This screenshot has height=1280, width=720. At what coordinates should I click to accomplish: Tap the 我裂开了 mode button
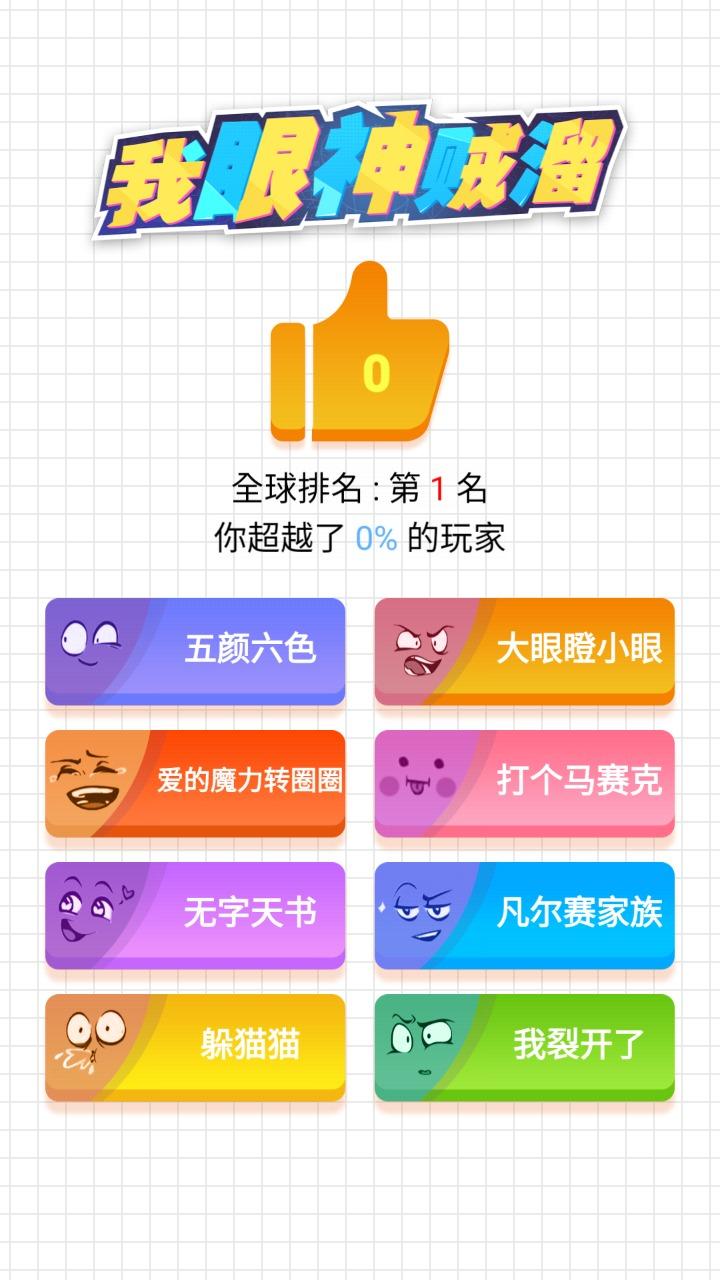tap(524, 1046)
